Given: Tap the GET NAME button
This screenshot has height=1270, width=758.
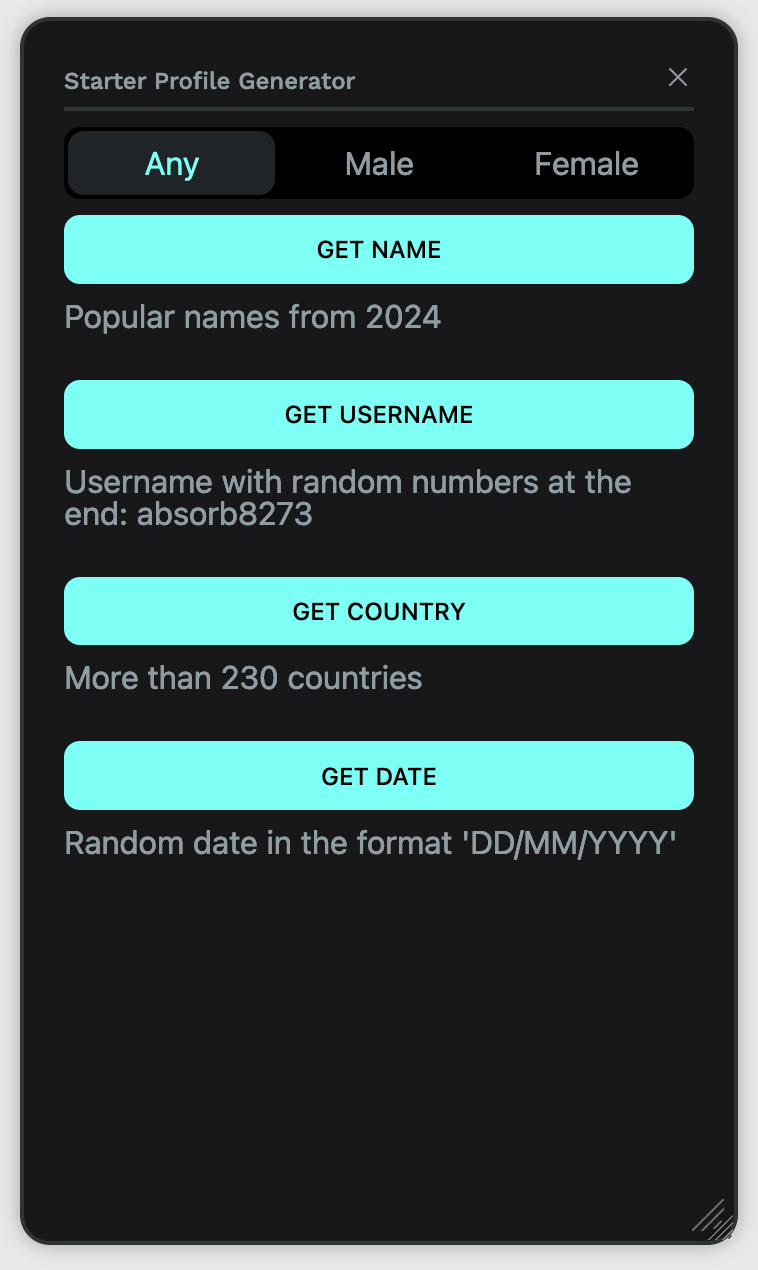Looking at the screenshot, I should 379,249.
